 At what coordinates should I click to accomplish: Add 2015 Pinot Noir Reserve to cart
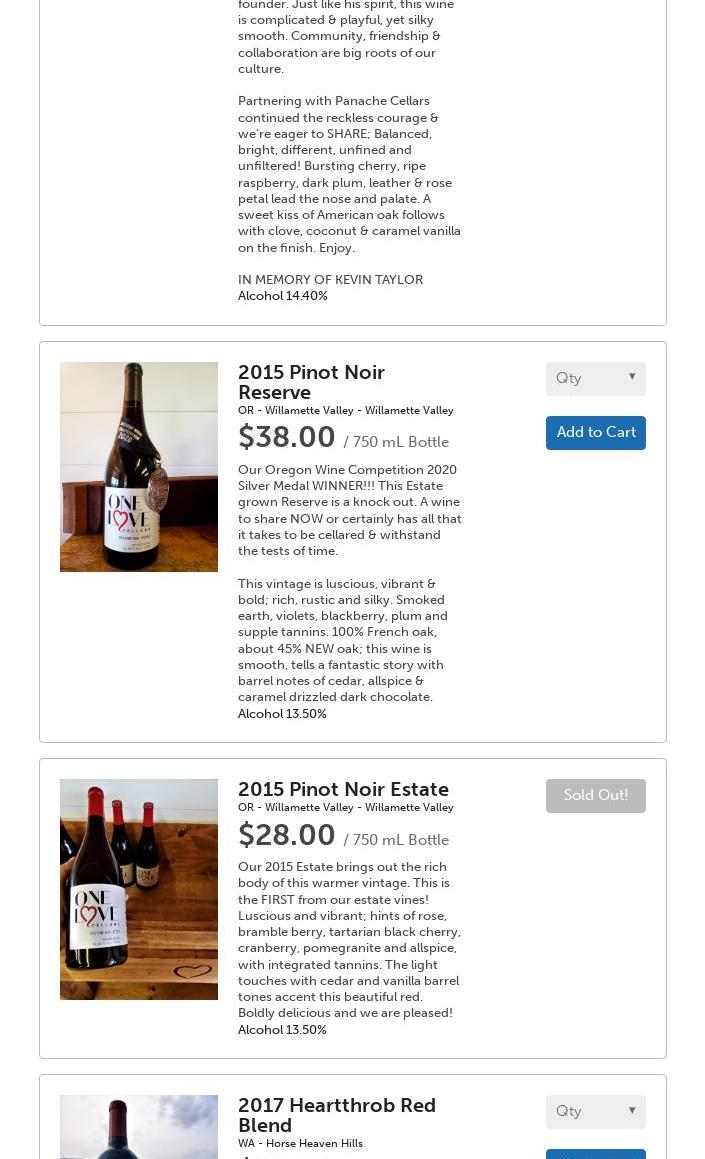(x=595, y=433)
